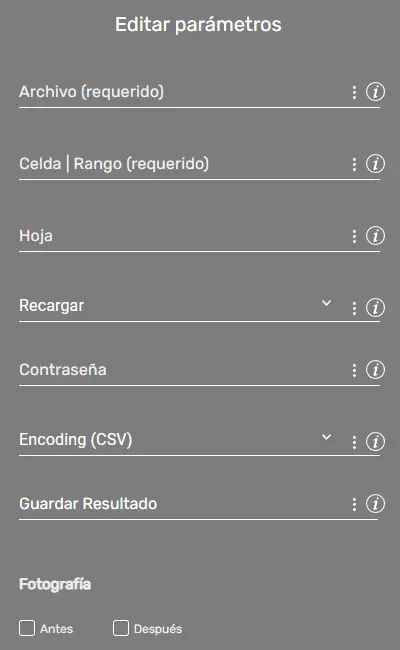
Task: Open info icon for Celda | Rango
Action: 376,164
